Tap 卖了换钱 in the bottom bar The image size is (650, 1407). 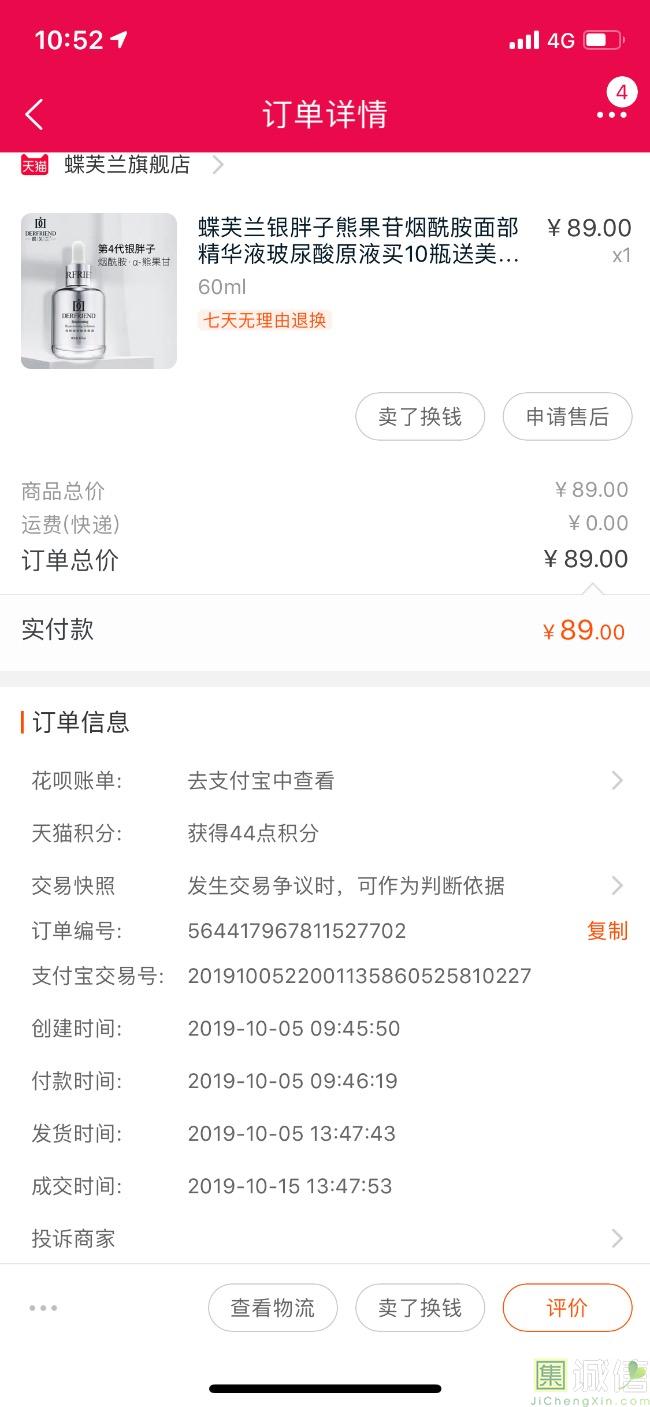[x=420, y=1307]
